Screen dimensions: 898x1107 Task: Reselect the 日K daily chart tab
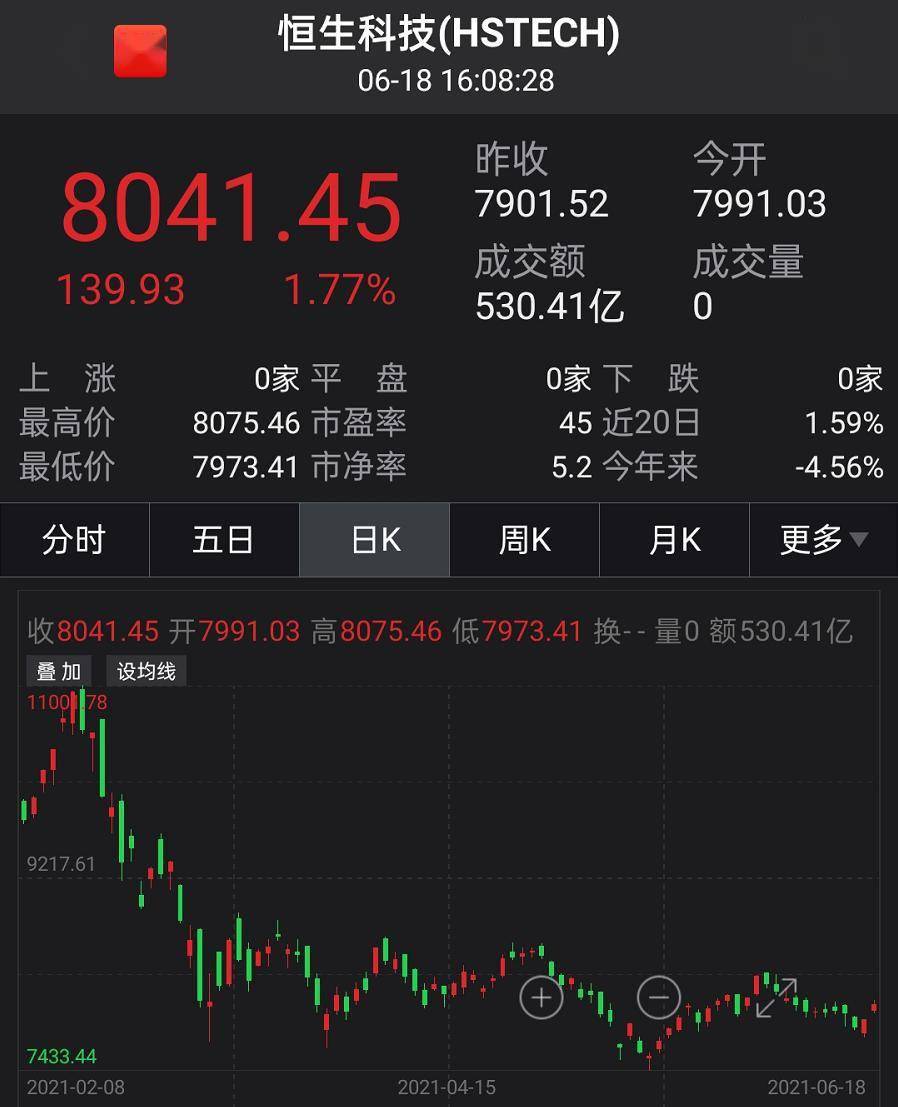click(374, 539)
